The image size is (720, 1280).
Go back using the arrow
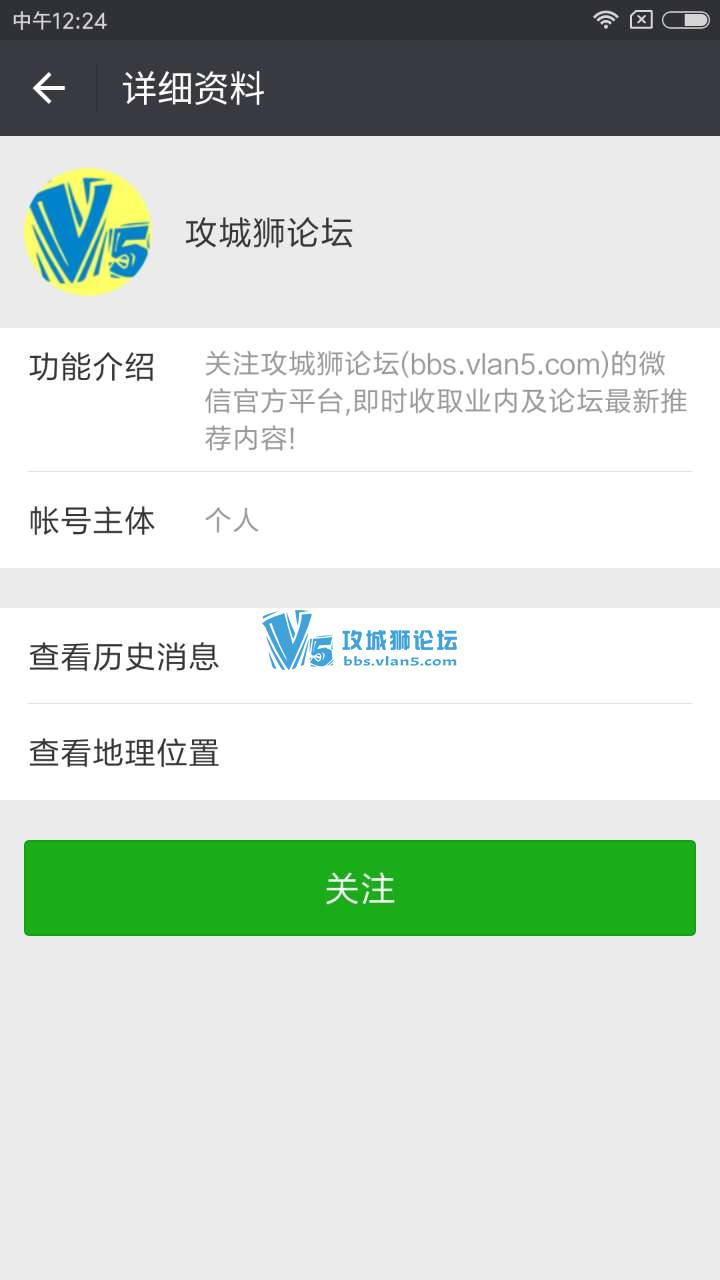click(x=48, y=89)
